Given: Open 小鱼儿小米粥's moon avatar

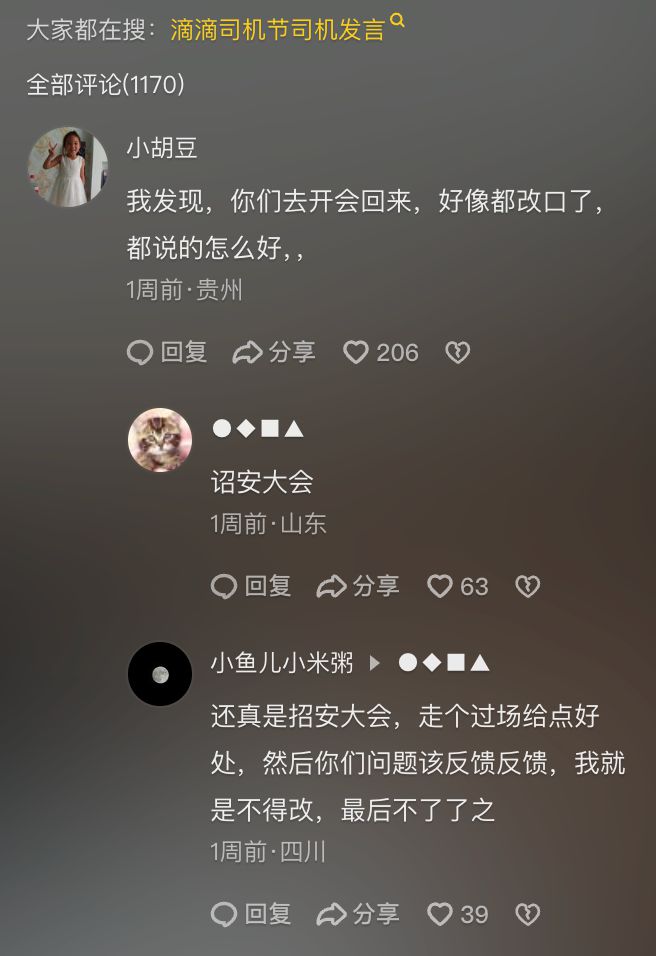Looking at the screenshot, I should click(160, 674).
